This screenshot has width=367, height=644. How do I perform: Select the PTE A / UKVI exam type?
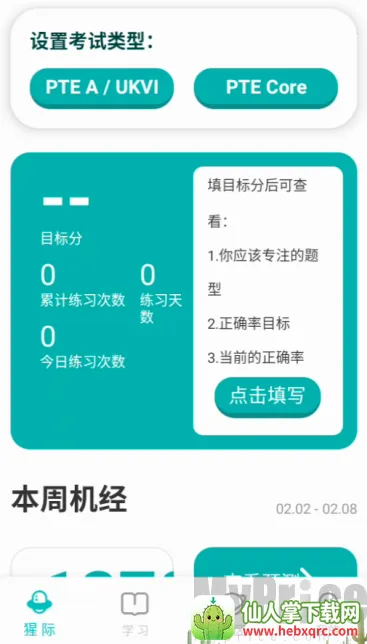click(102, 88)
